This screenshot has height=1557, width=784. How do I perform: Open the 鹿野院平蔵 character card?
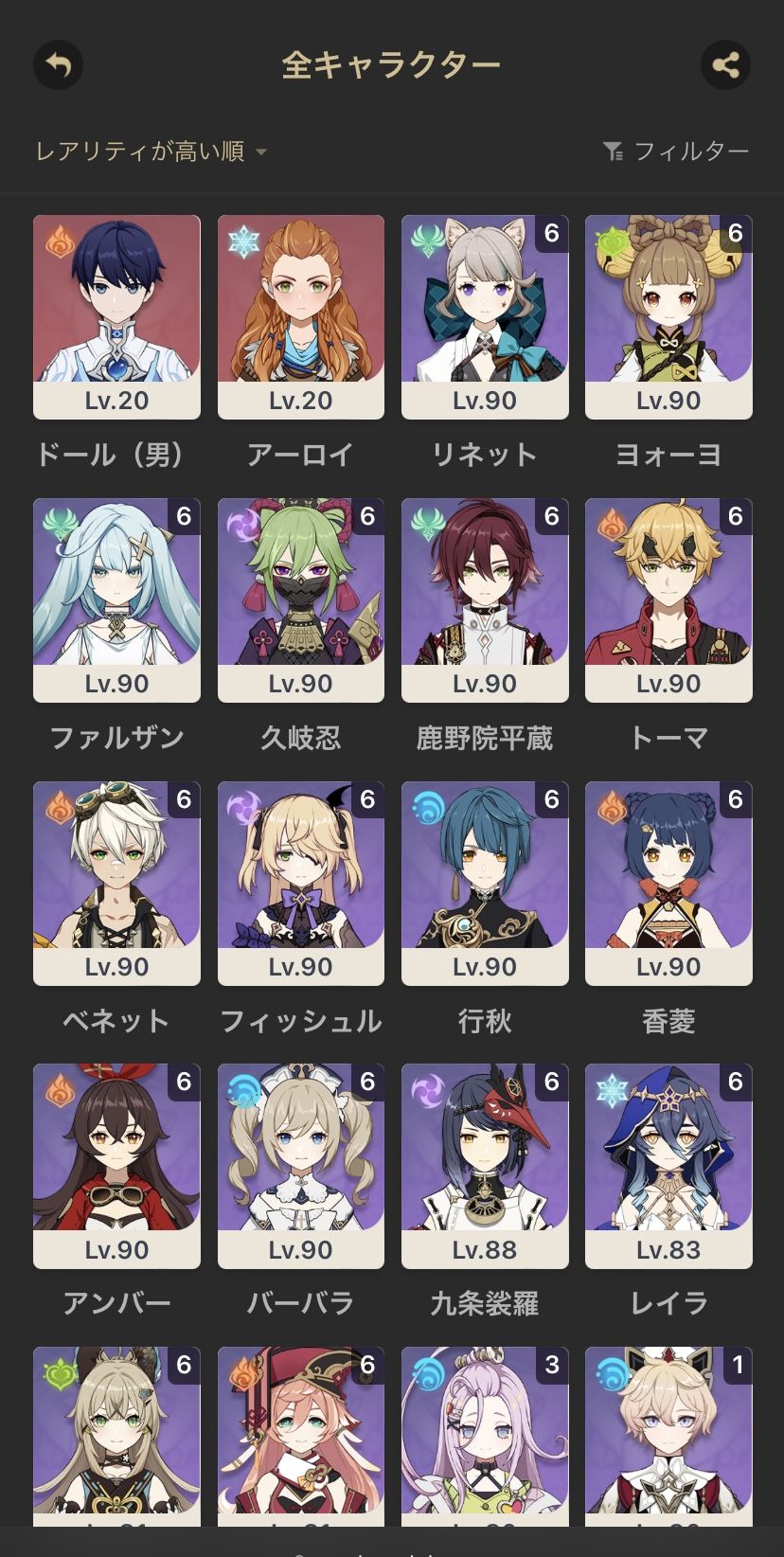click(484, 600)
